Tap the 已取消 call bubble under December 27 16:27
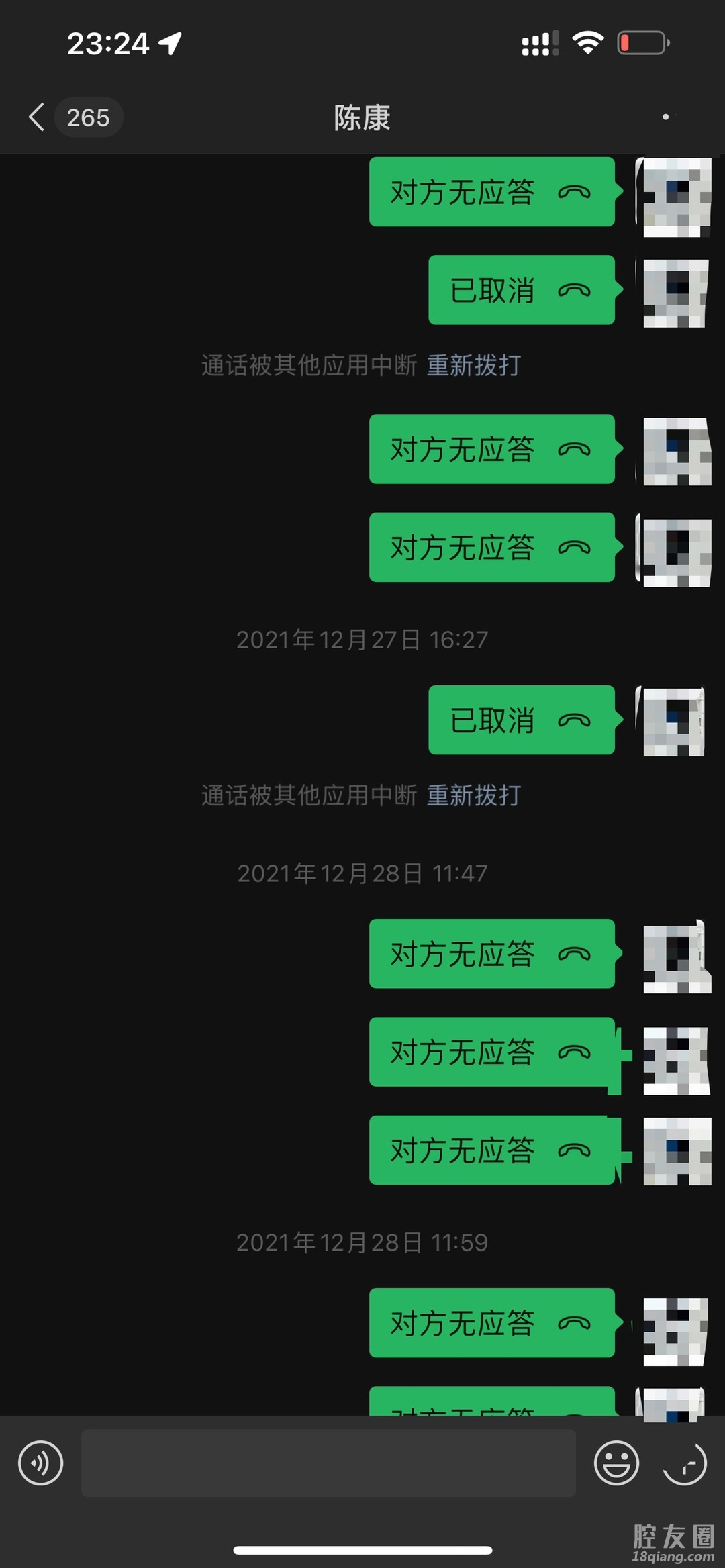The image size is (725, 1568). [521, 720]
